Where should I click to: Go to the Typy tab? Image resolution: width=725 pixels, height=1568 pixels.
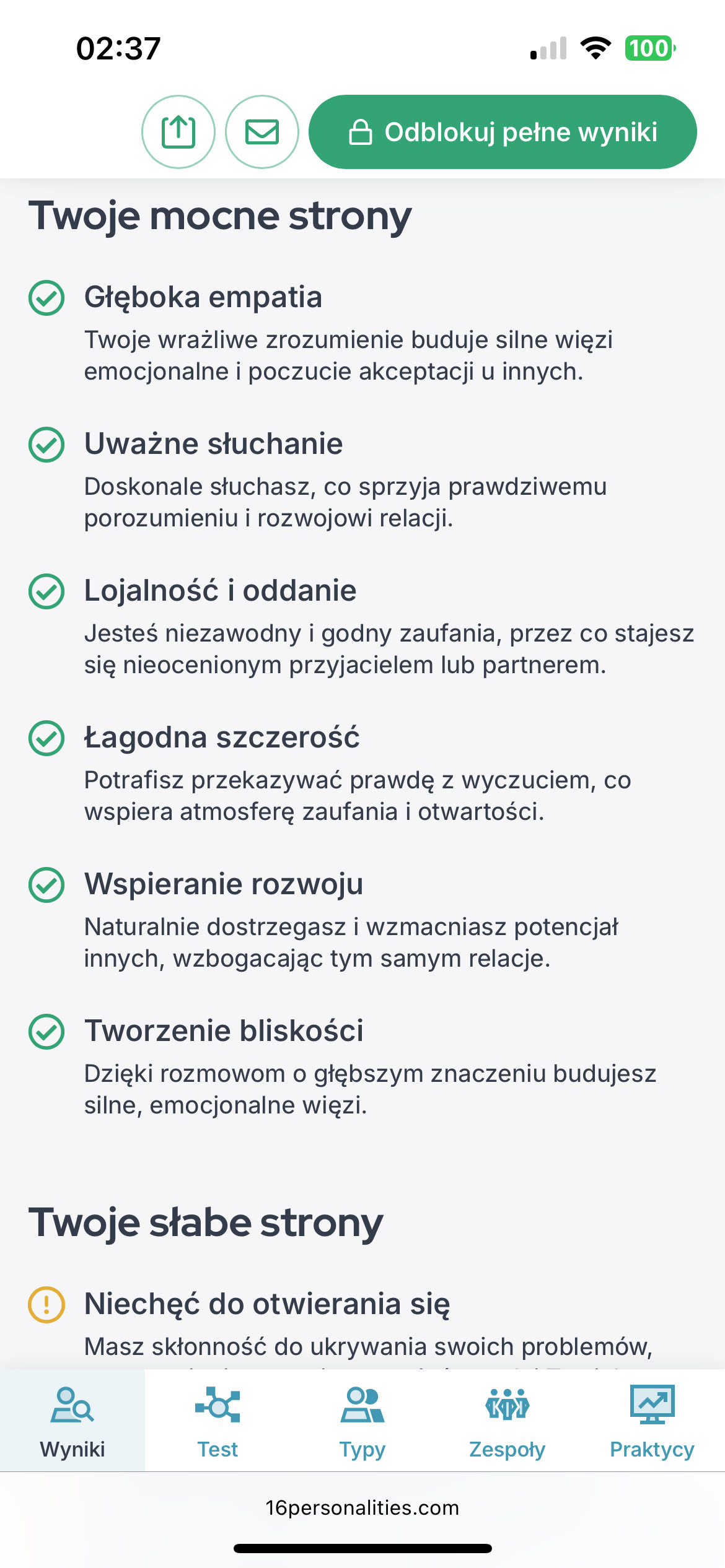(x=362, y=1421)
